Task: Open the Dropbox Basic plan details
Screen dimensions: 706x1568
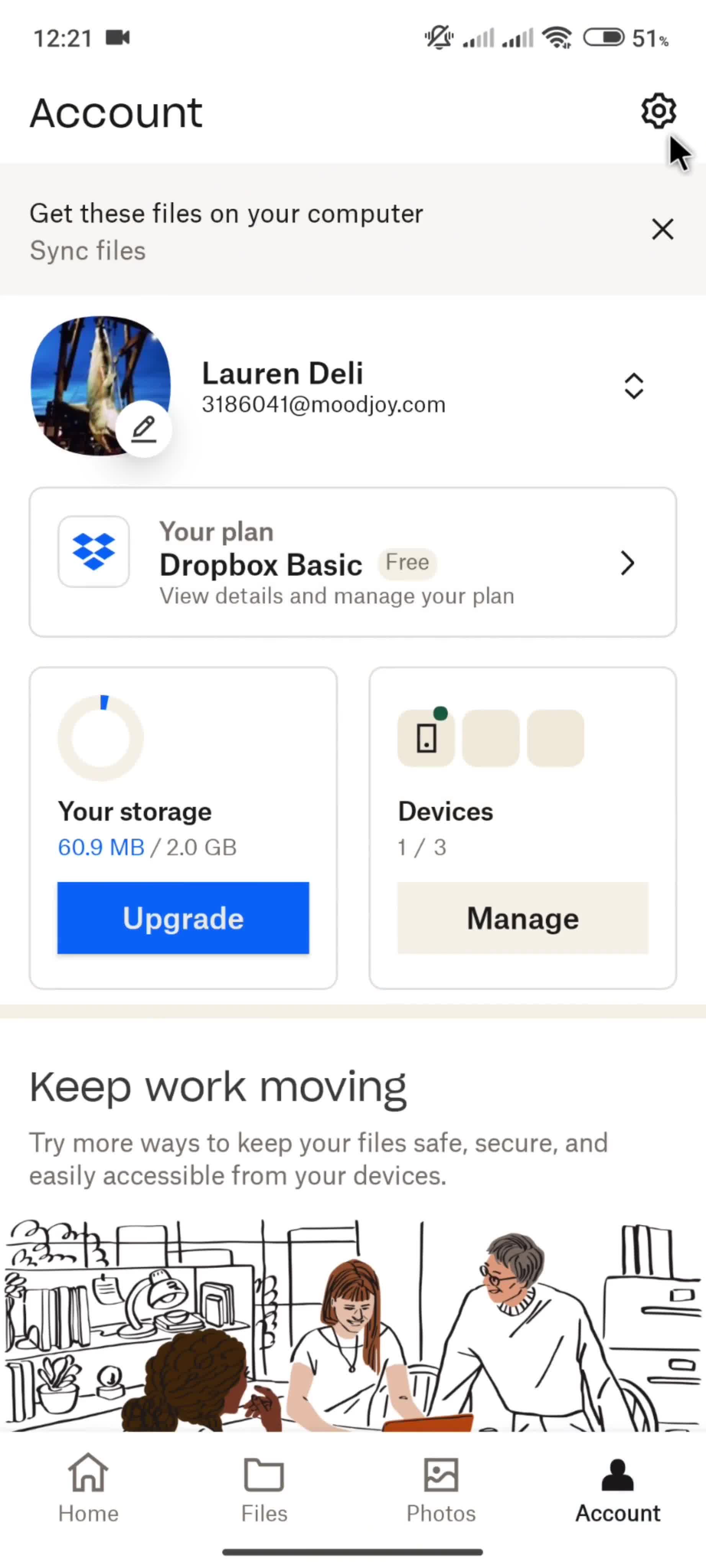Action: [352, 562]
